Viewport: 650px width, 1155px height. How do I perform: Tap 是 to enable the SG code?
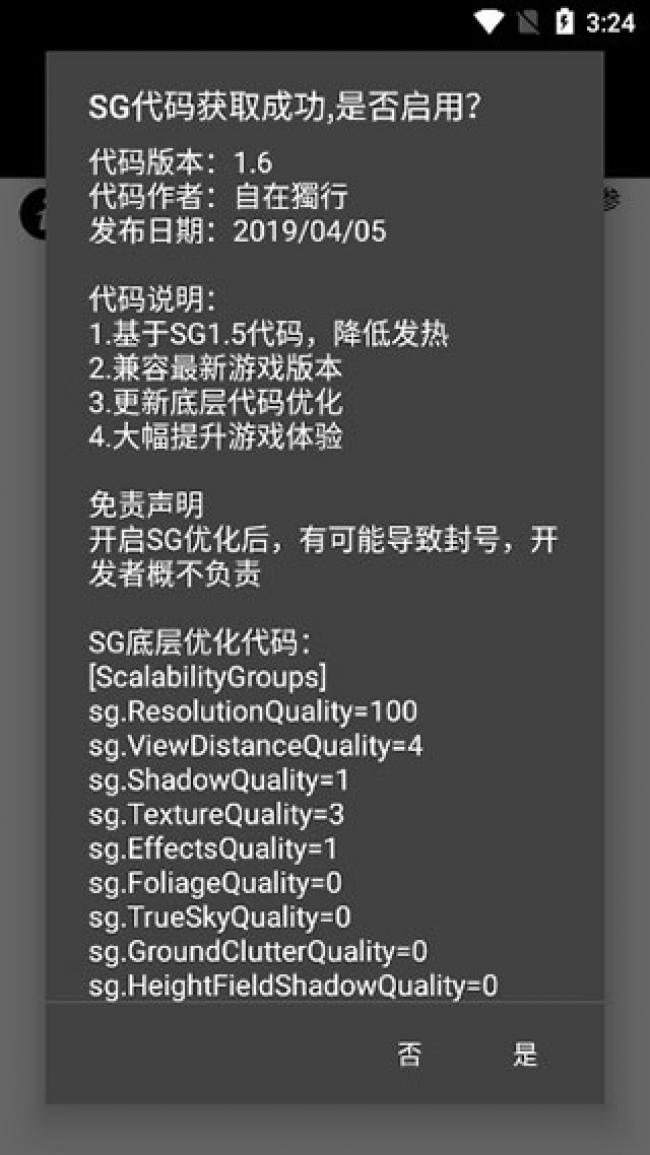525,1054
